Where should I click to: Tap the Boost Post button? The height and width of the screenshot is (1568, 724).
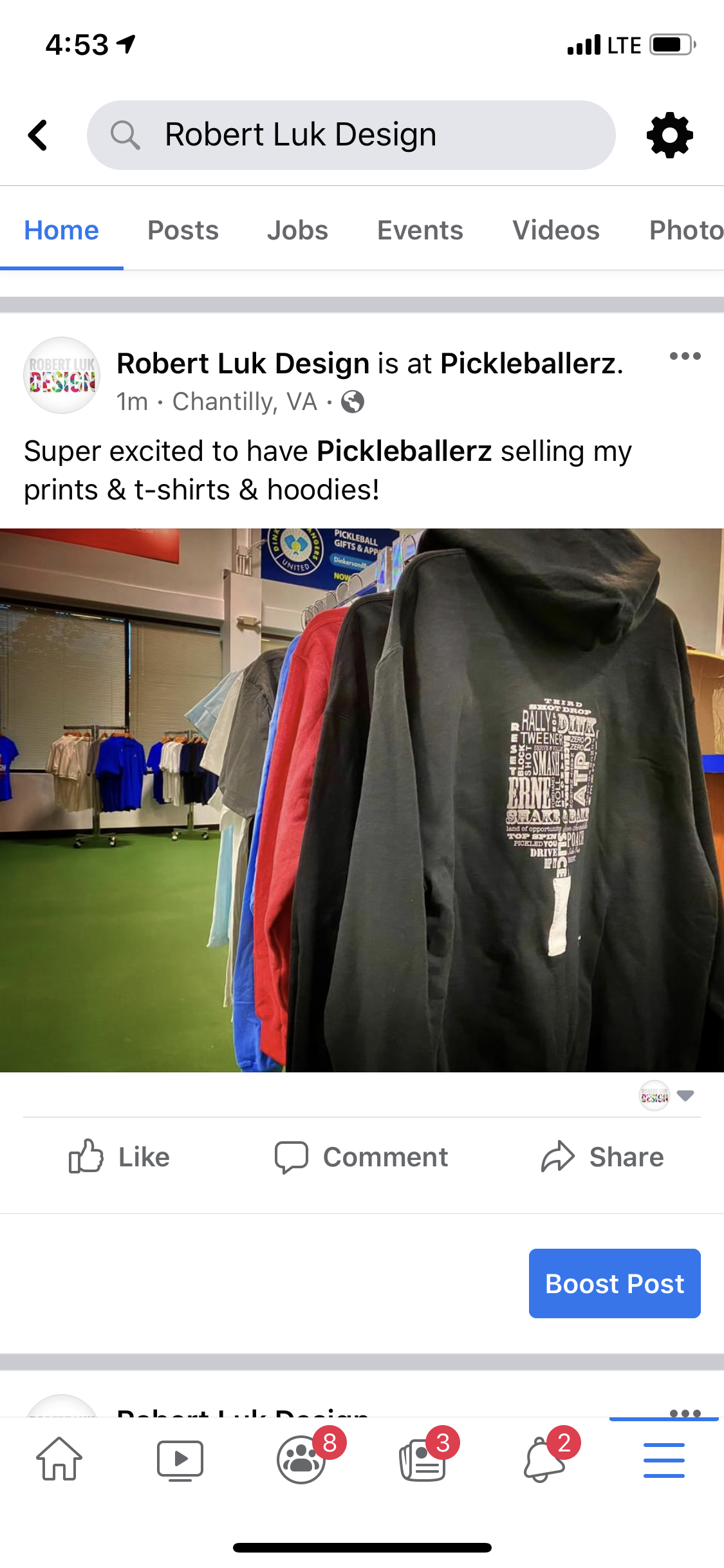coord(614,1283)
